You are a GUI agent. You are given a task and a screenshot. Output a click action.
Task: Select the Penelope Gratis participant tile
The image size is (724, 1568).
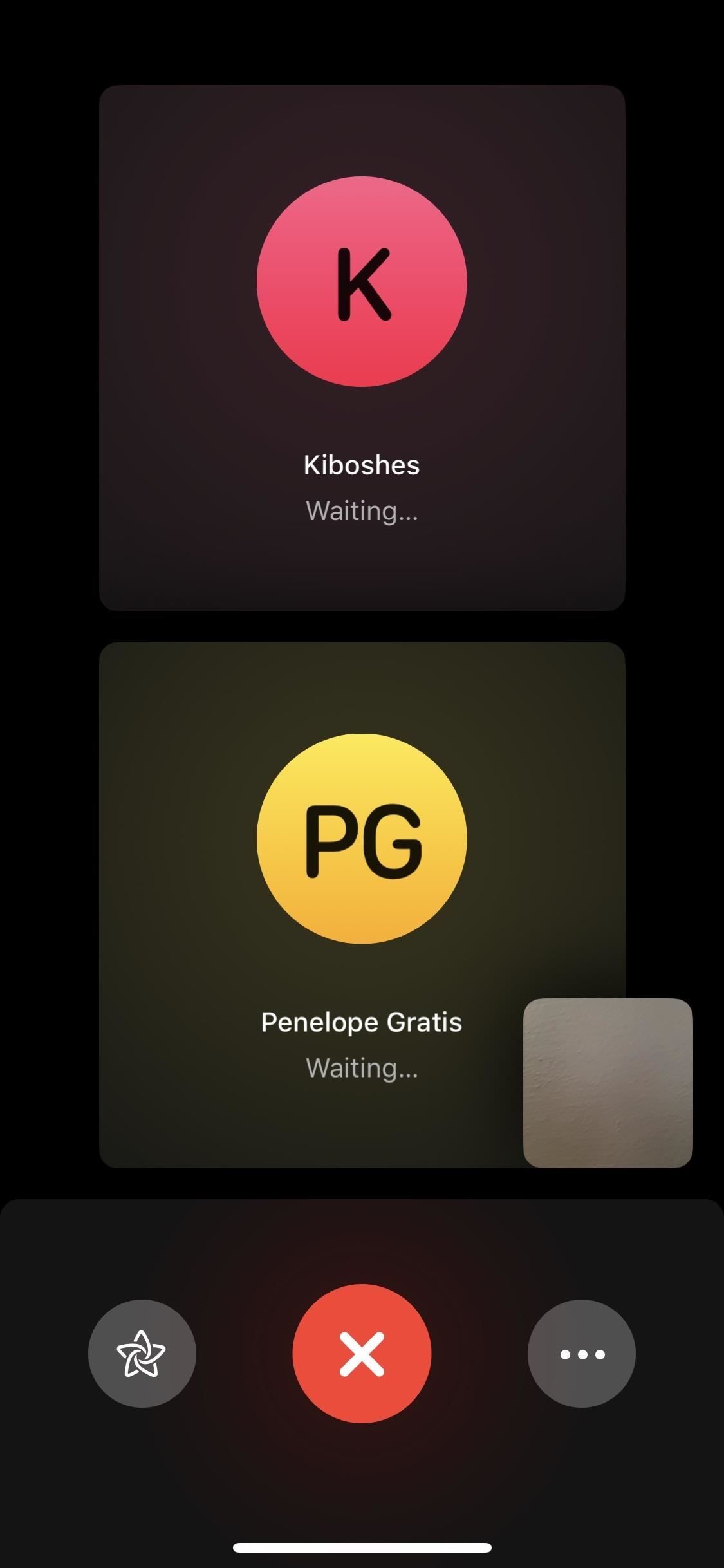point(362,901)
